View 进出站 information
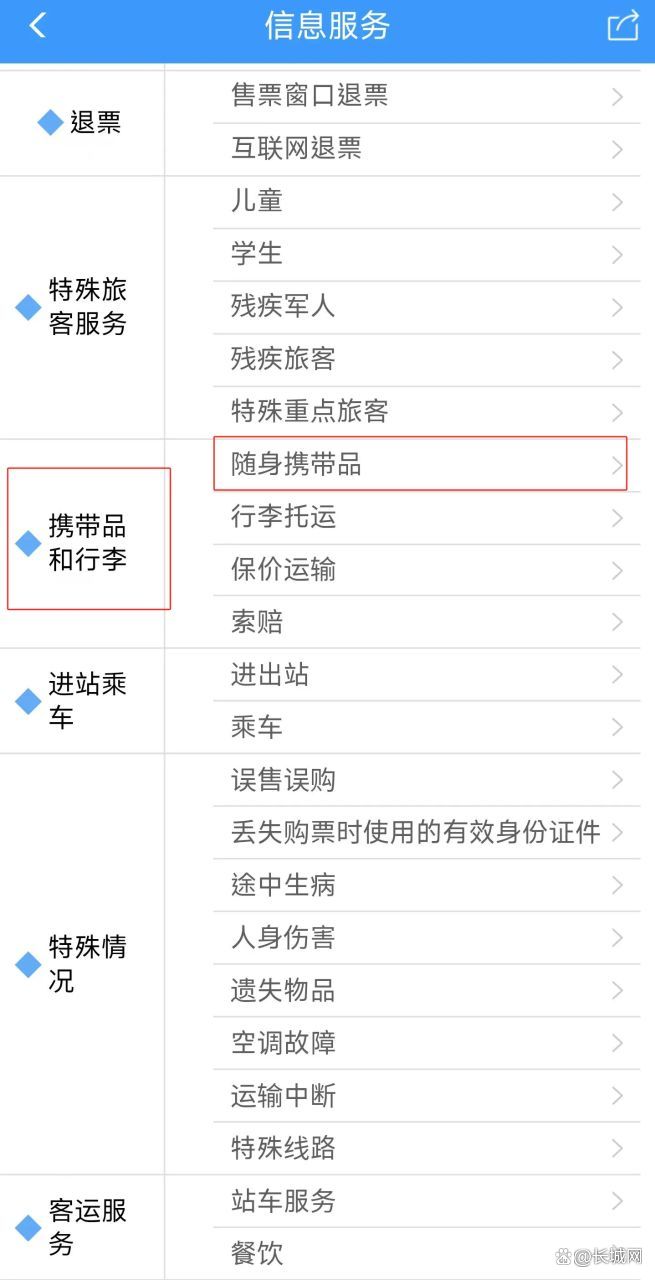655x1280 pixels. pos(427,676)
